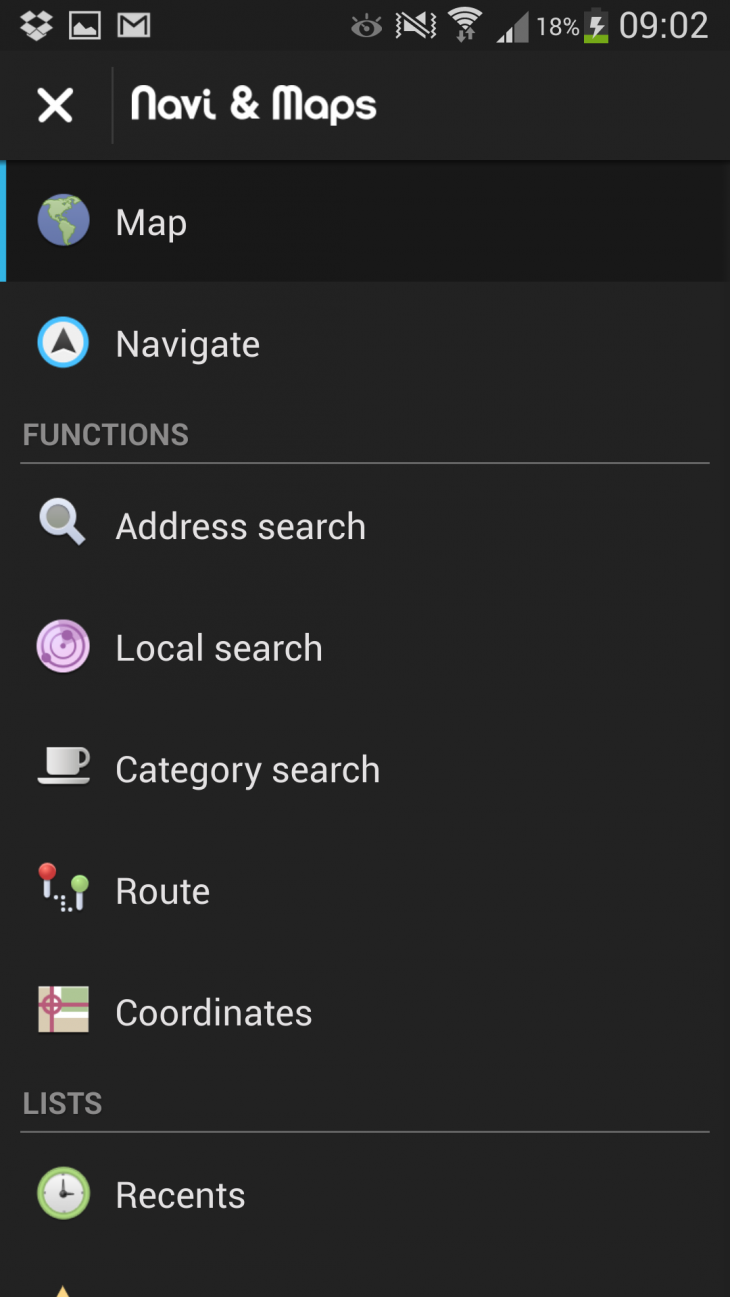Screen dimensions: 730x1297
Task: Close the Navi & Maps menu with the X
Action: 54,104
